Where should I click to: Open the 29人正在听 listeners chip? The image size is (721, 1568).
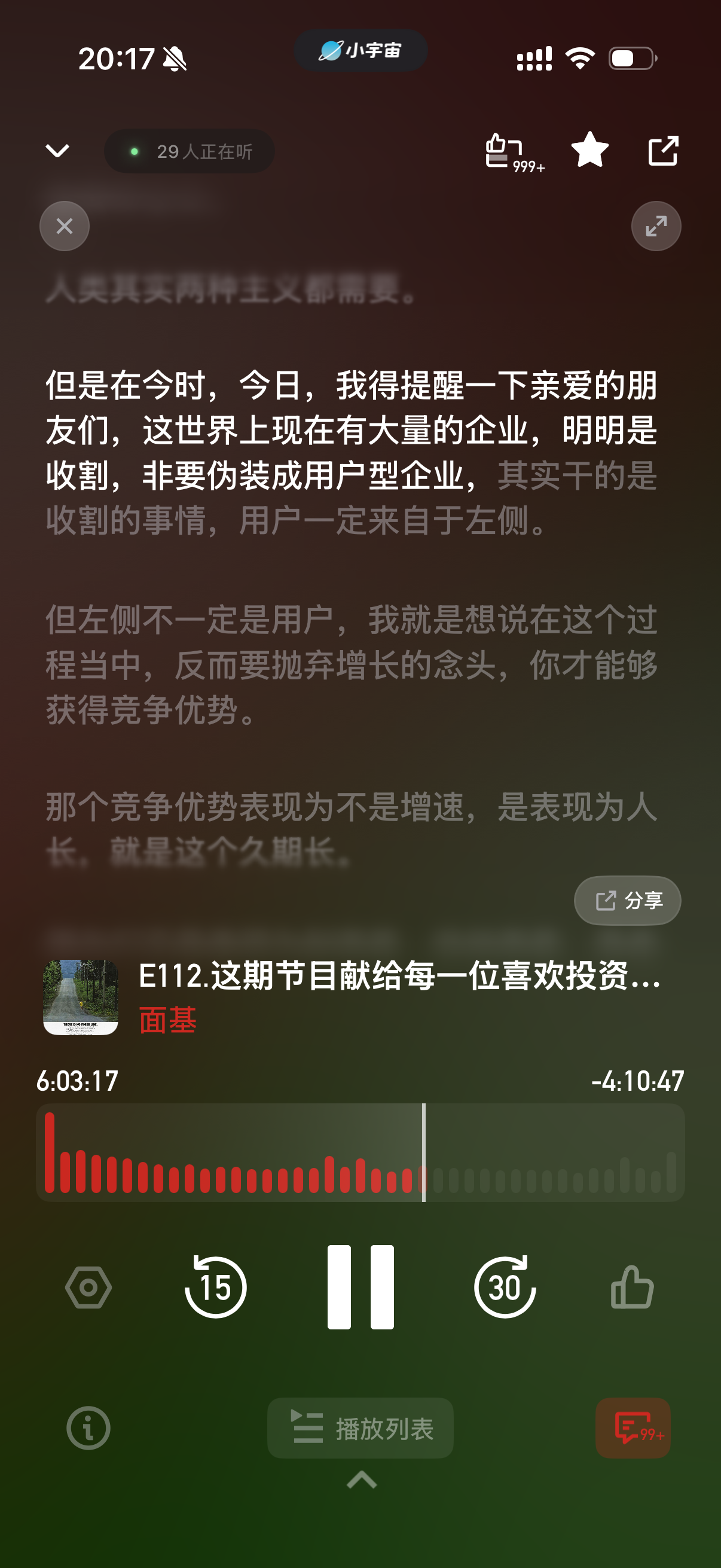[190, 151]
